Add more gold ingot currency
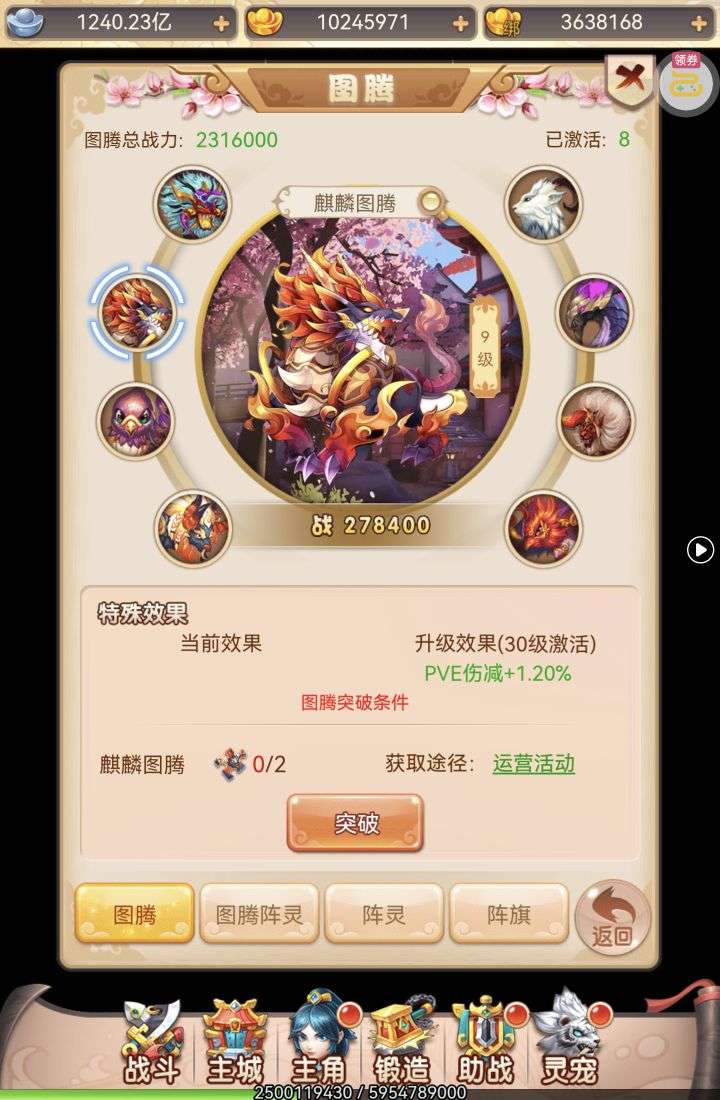Screen dimensions: 720x1100 [x=460, y=23]
